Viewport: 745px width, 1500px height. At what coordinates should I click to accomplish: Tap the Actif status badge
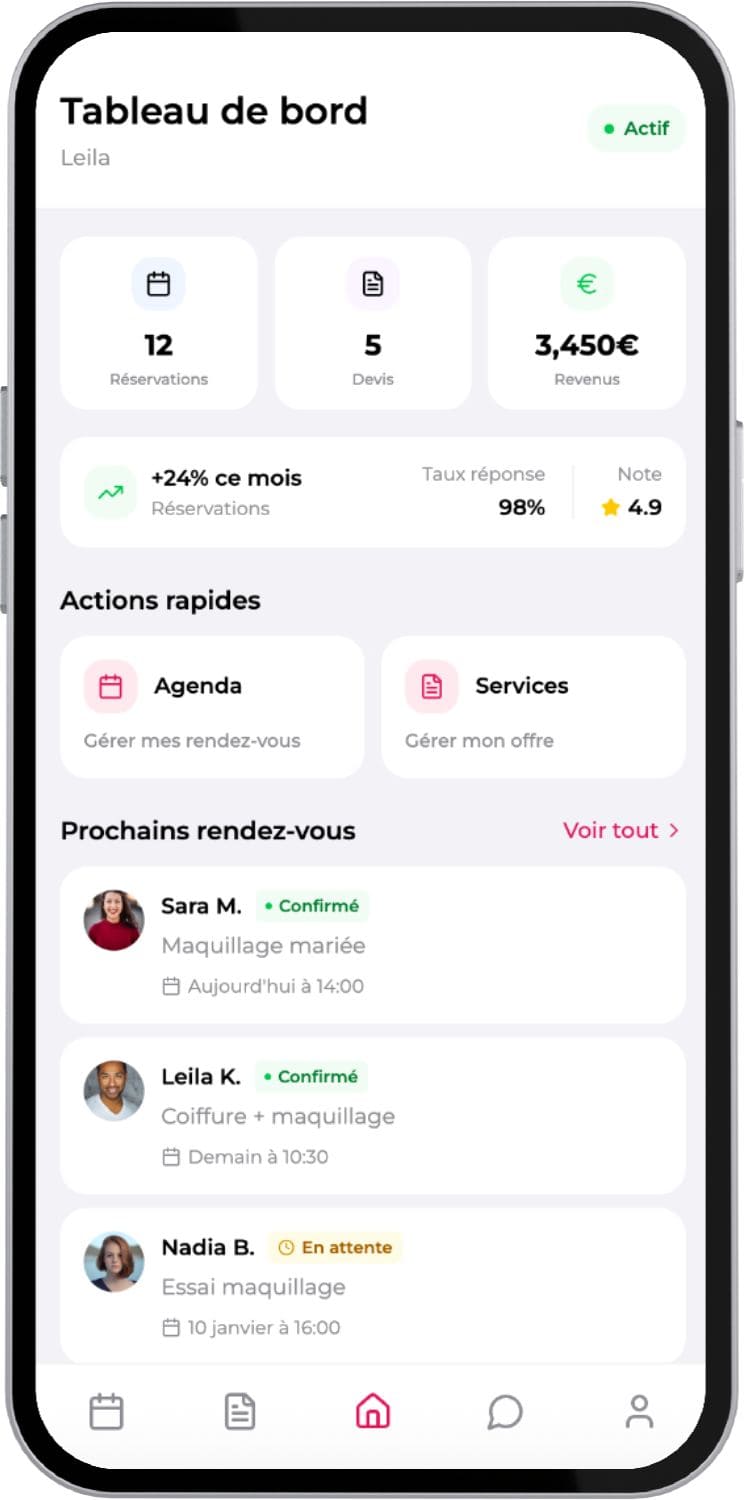636,128
